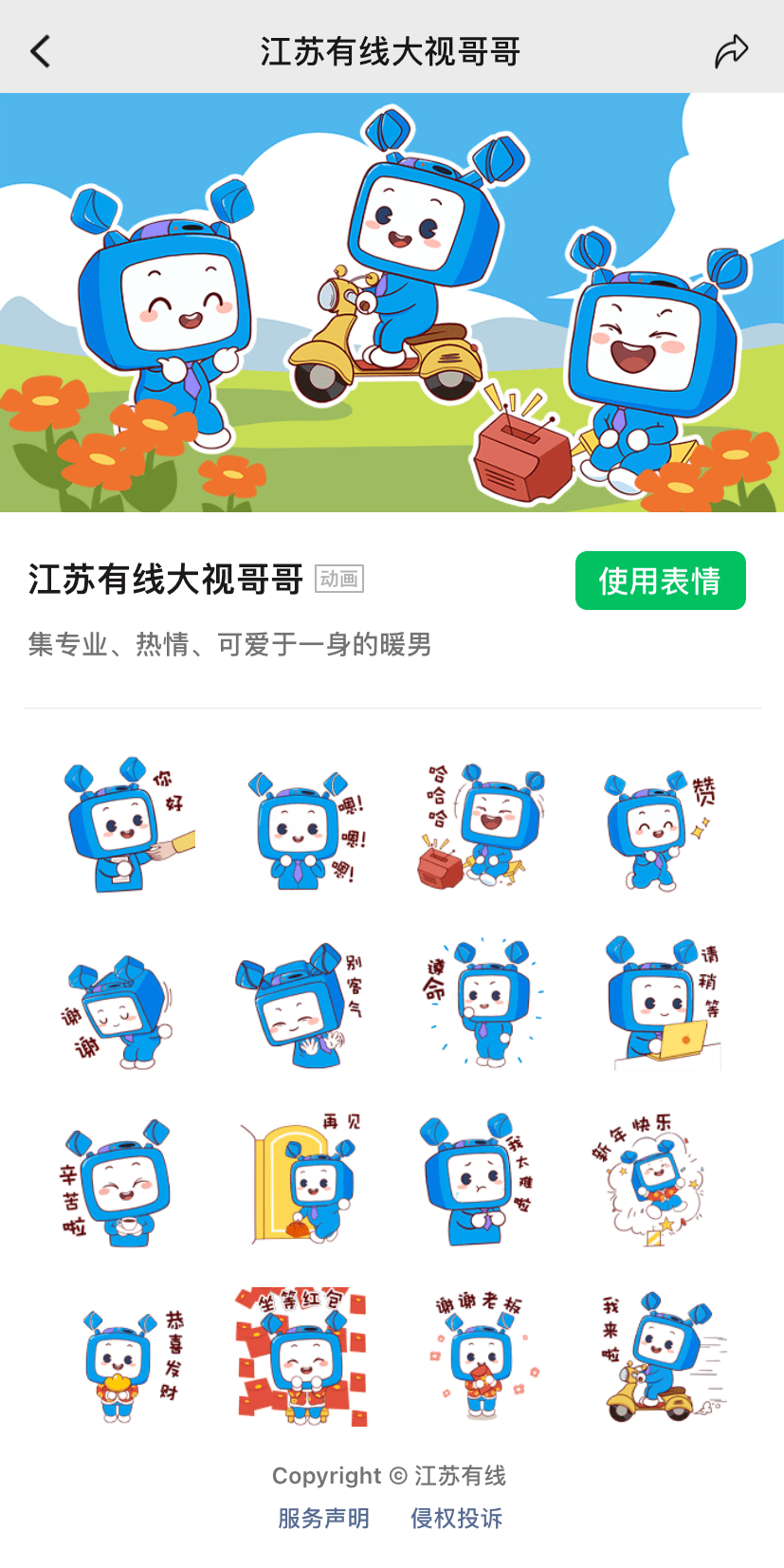Open the 侵权投诉 link

(456, 1519)
